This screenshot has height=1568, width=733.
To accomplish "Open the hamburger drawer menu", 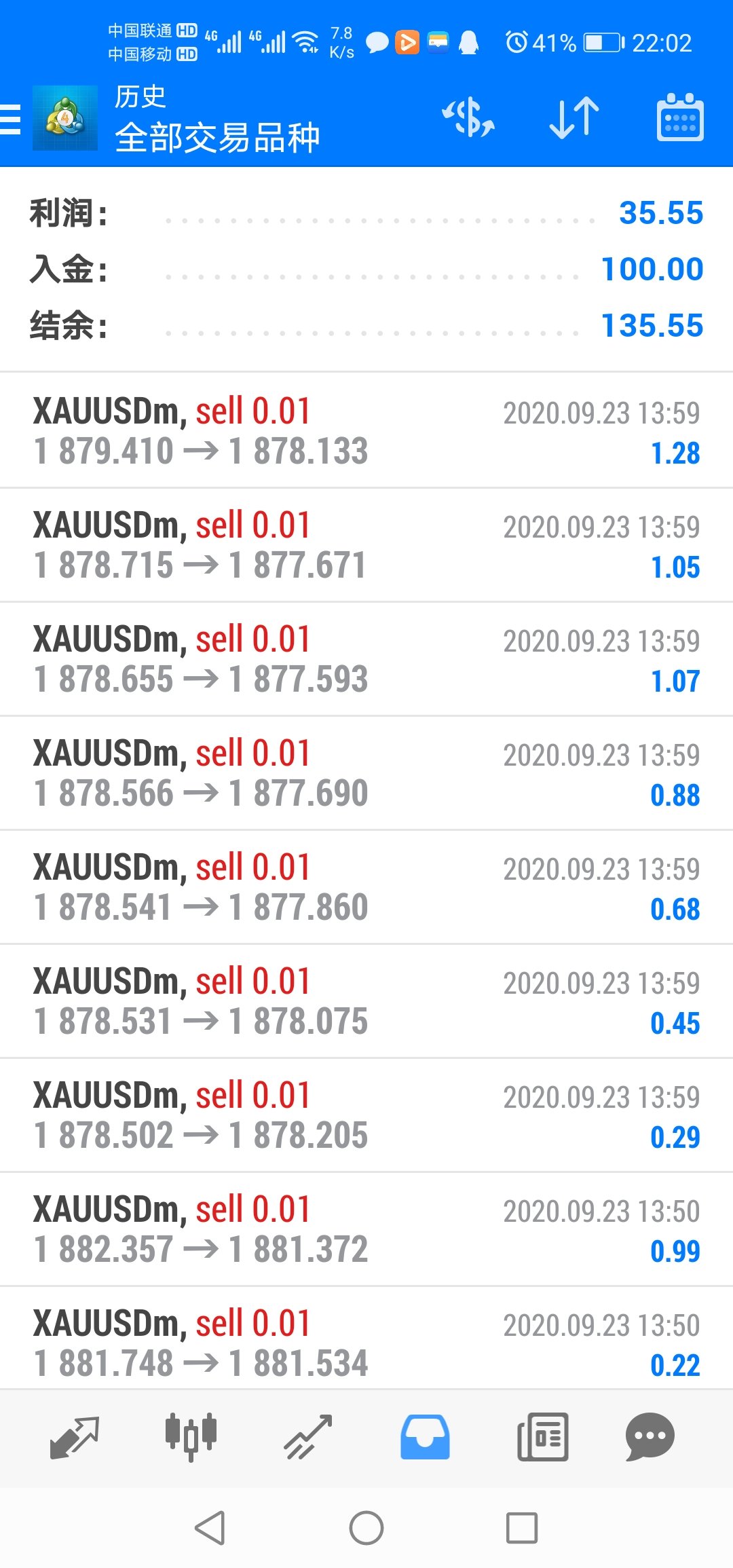I will point(10,119).
